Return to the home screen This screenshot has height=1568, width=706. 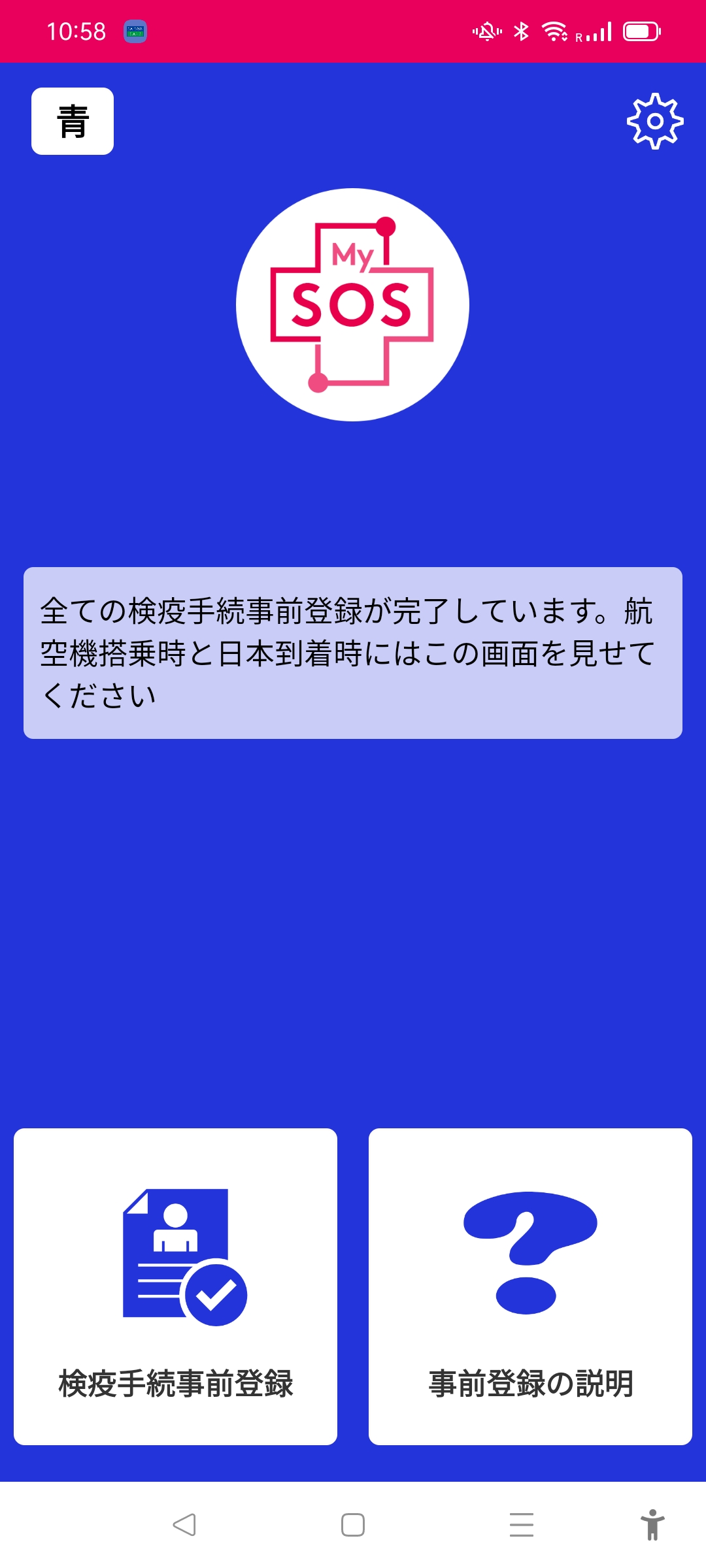[x=353, y=1525]
